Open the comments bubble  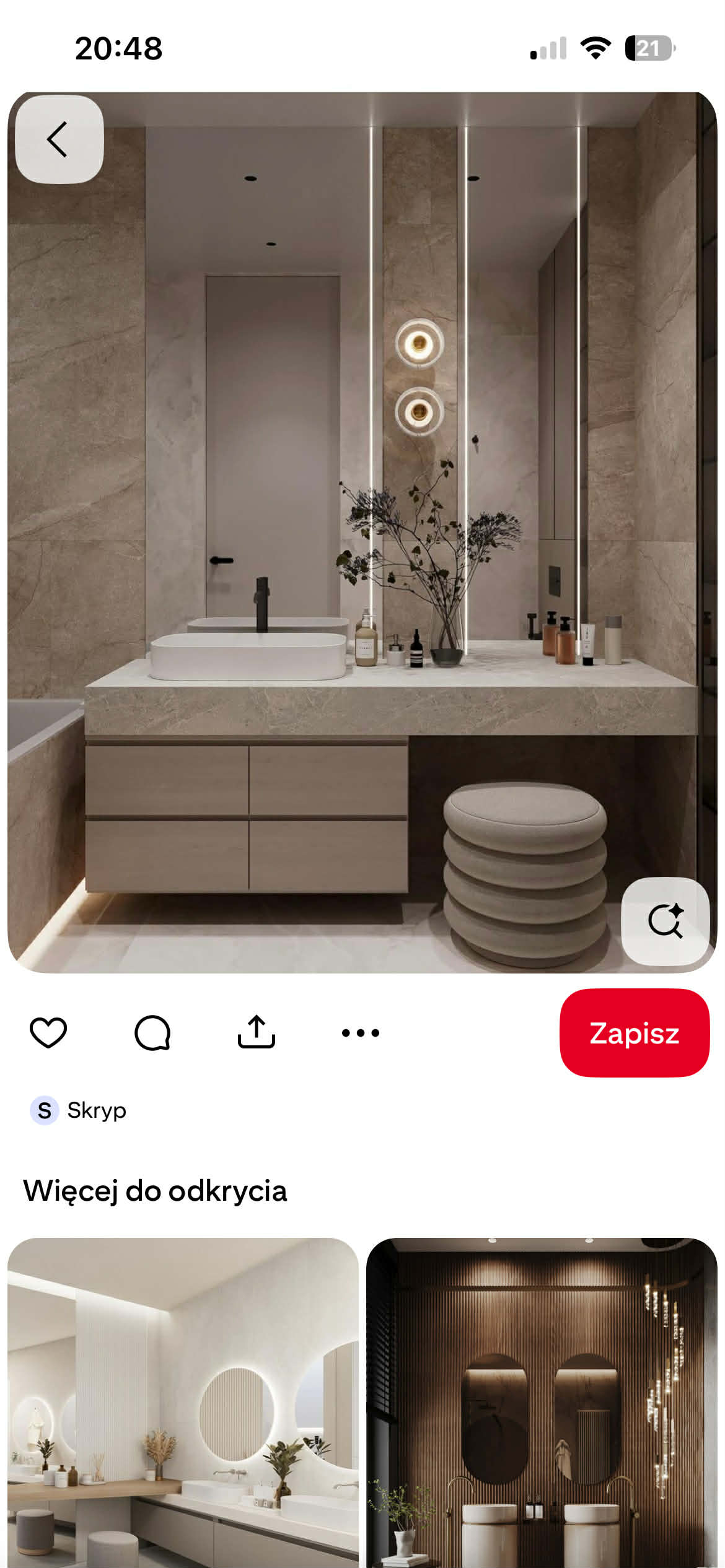pos(152,1032)
